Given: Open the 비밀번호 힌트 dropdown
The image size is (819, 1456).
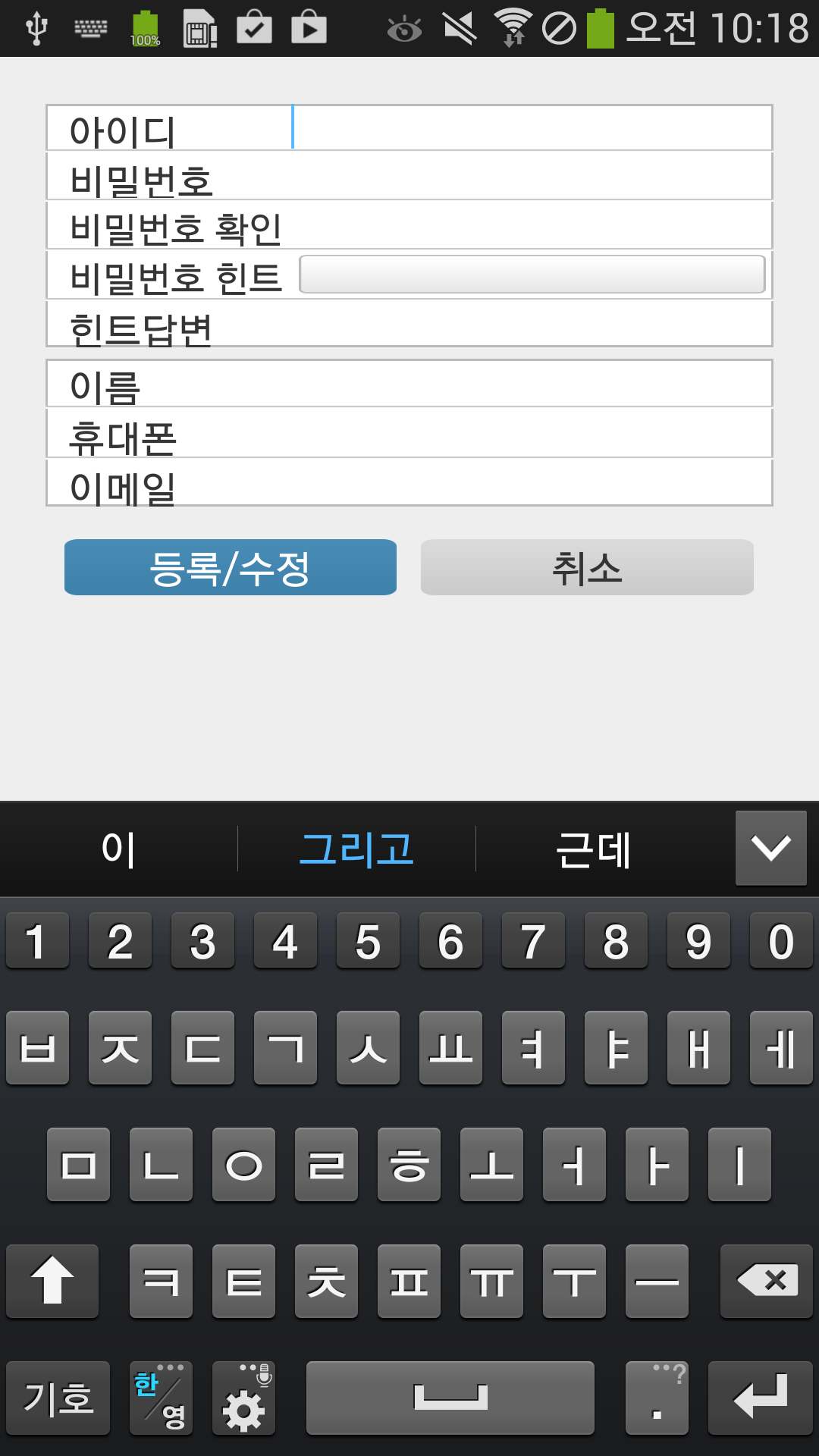Looking at the screenshot, I should pyautogui.click(x=532, y=274).
